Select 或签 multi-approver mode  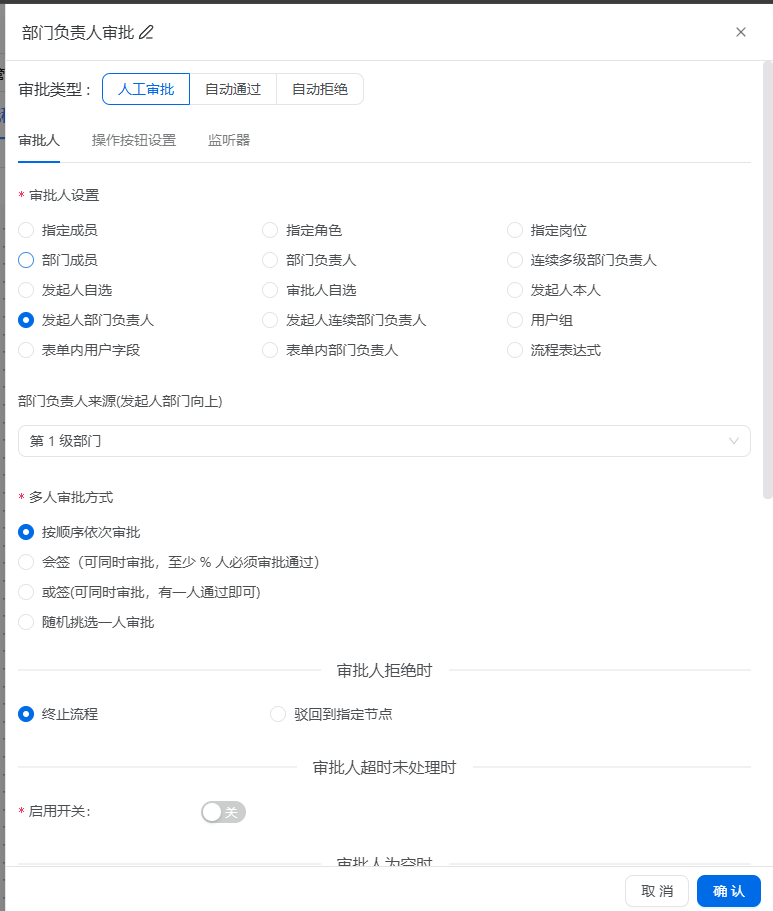[27, 592]
